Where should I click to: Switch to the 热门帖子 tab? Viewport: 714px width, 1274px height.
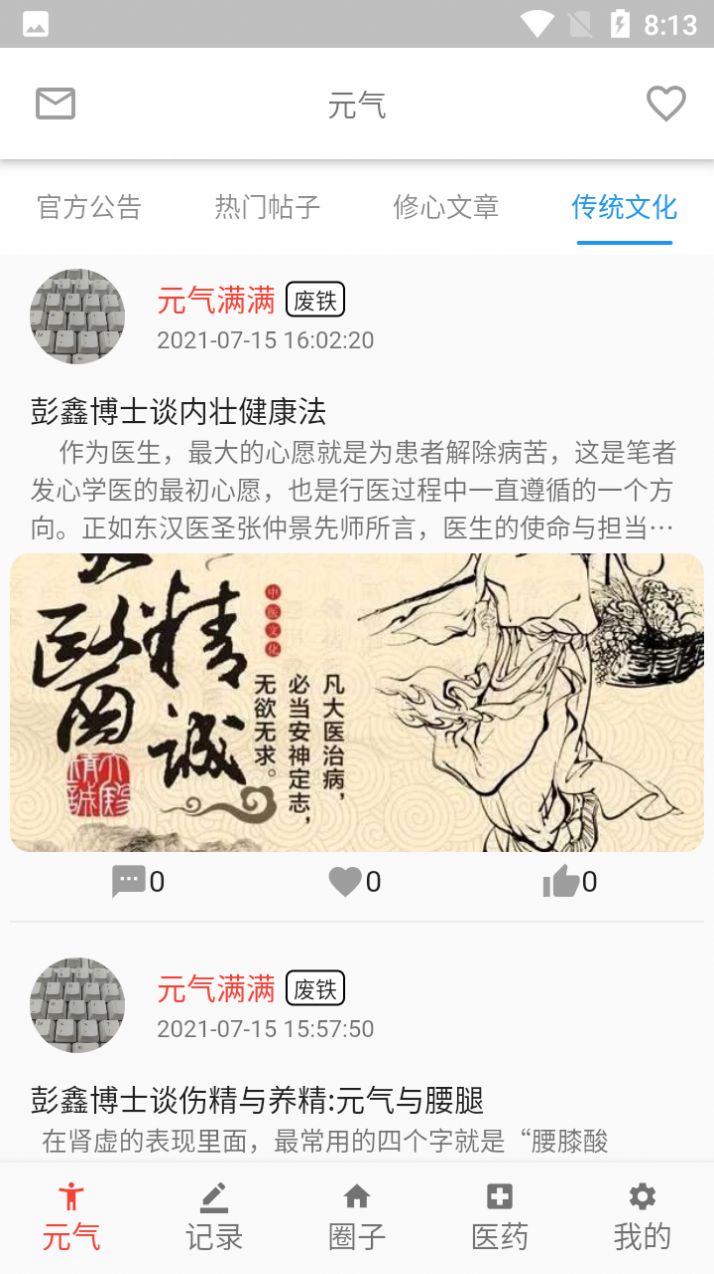tap(267, 207)
